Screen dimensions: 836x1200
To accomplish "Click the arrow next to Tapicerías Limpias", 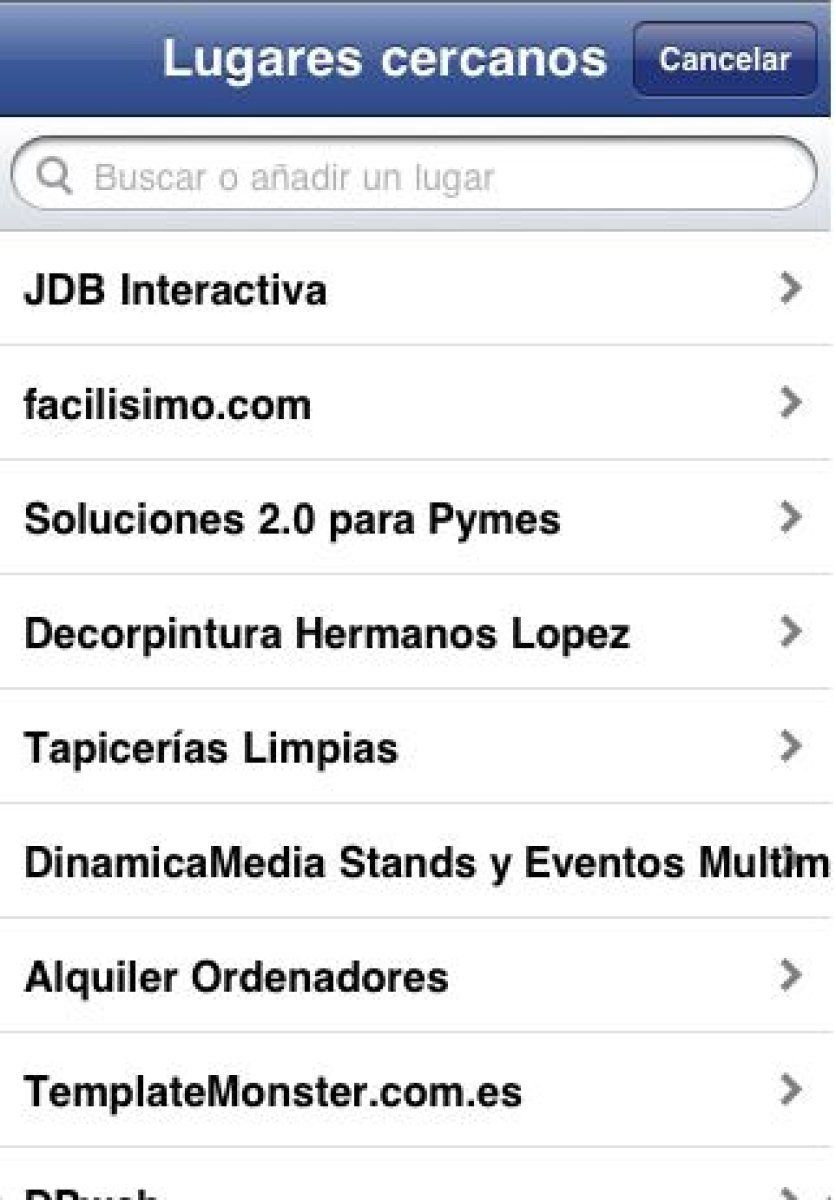I will [x=791, y=747].
